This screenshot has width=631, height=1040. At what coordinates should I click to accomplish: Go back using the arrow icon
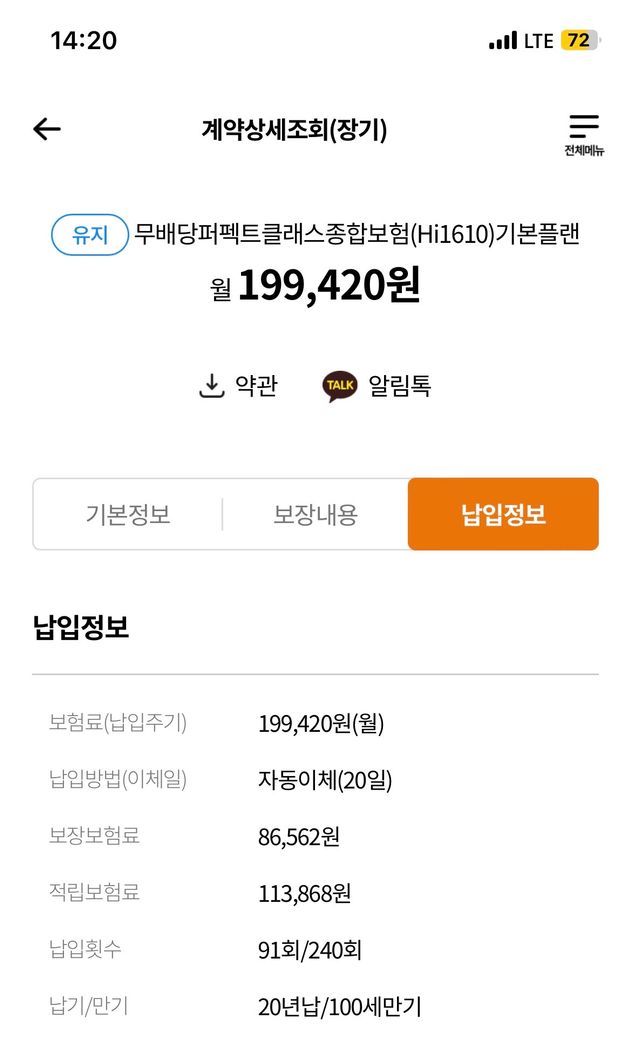pyautogui.click(x=47, y=129)
